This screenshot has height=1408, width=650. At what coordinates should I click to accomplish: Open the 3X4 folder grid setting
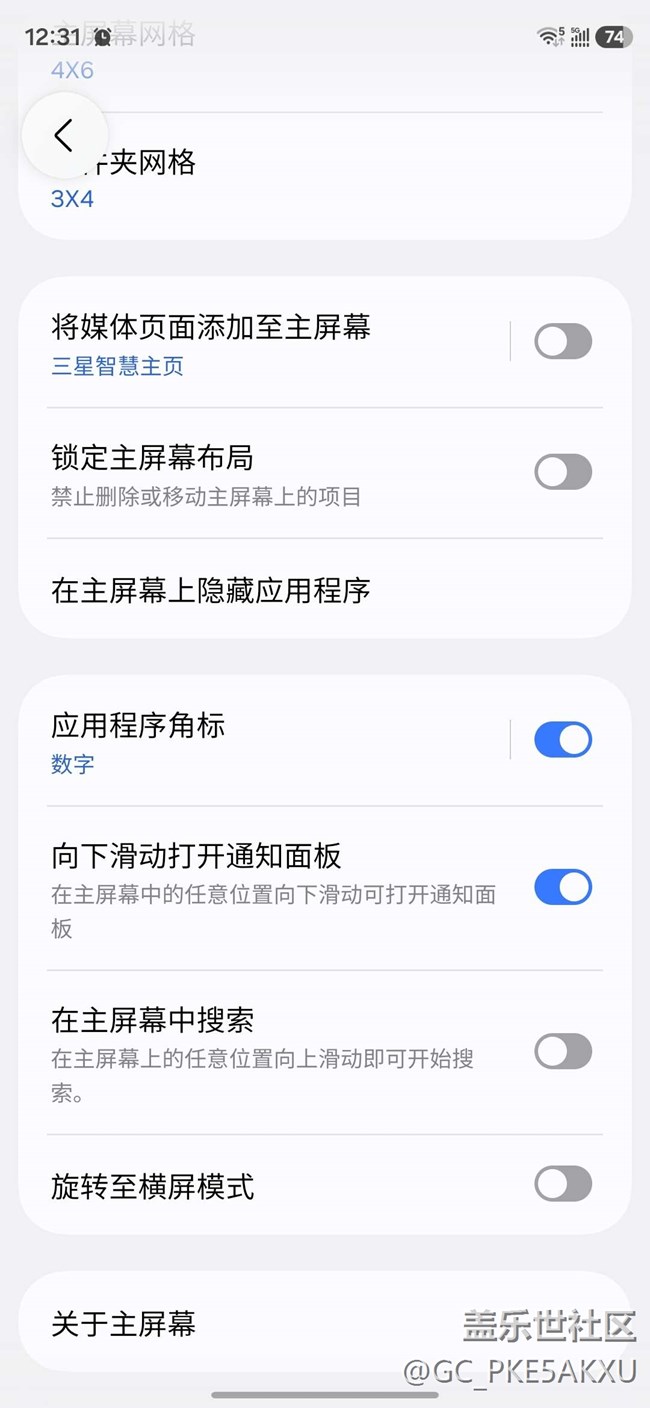(x=300, y=180)
